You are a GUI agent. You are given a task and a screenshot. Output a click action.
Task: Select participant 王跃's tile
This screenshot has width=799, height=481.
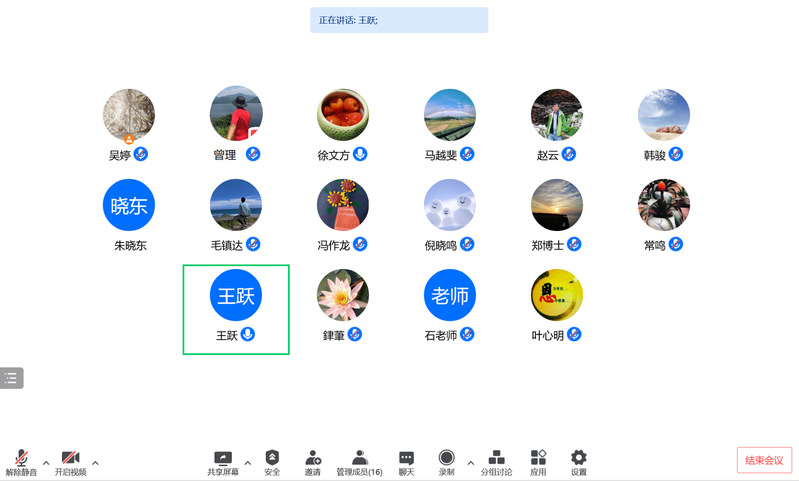tap(236, 309)
